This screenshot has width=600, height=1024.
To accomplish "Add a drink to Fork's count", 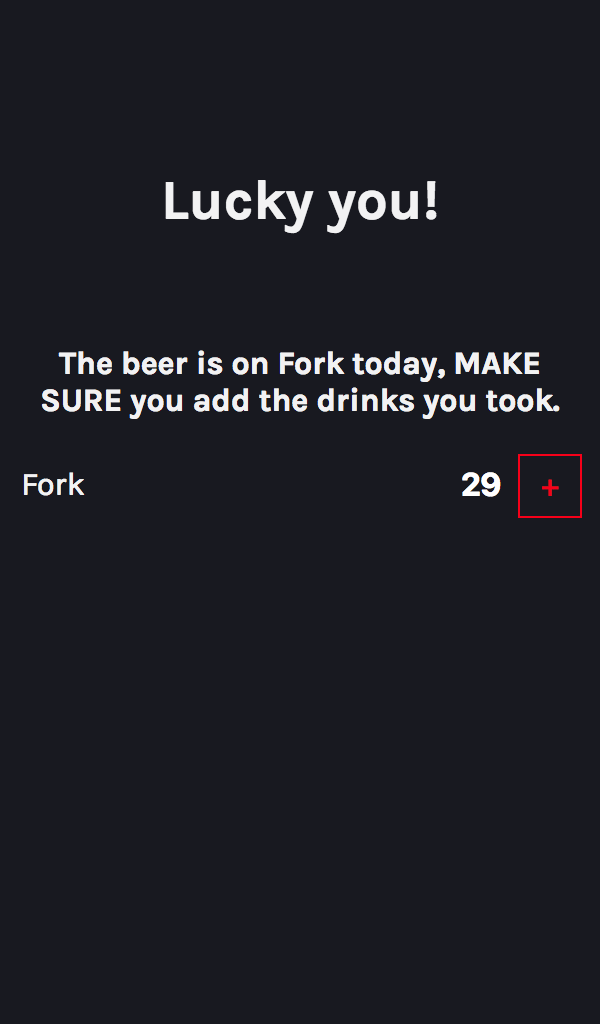I will point(550,486).
